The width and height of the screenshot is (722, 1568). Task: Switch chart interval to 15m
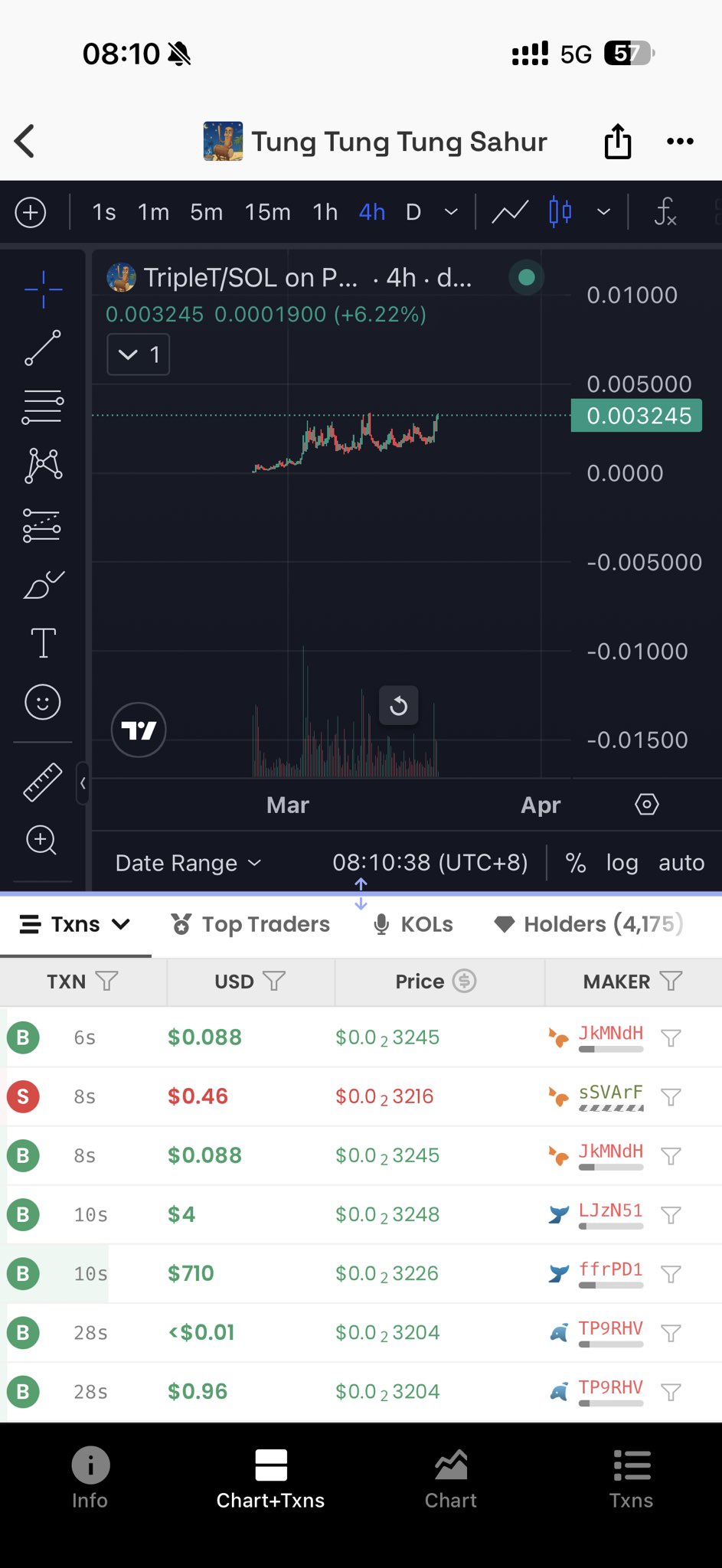267,212
